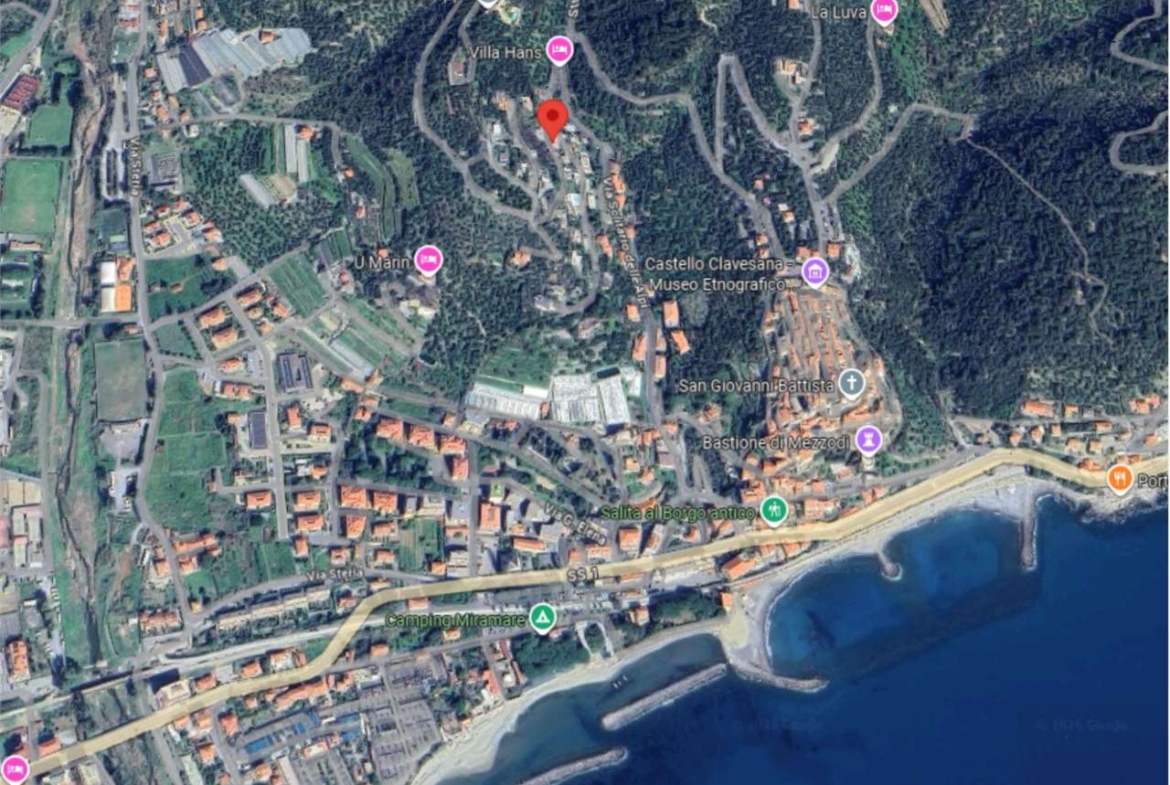Tap the Salita al Borgo antico restaurant pin
The height and width of the screenshot is (785, 1170).
[x=773, y=511]
